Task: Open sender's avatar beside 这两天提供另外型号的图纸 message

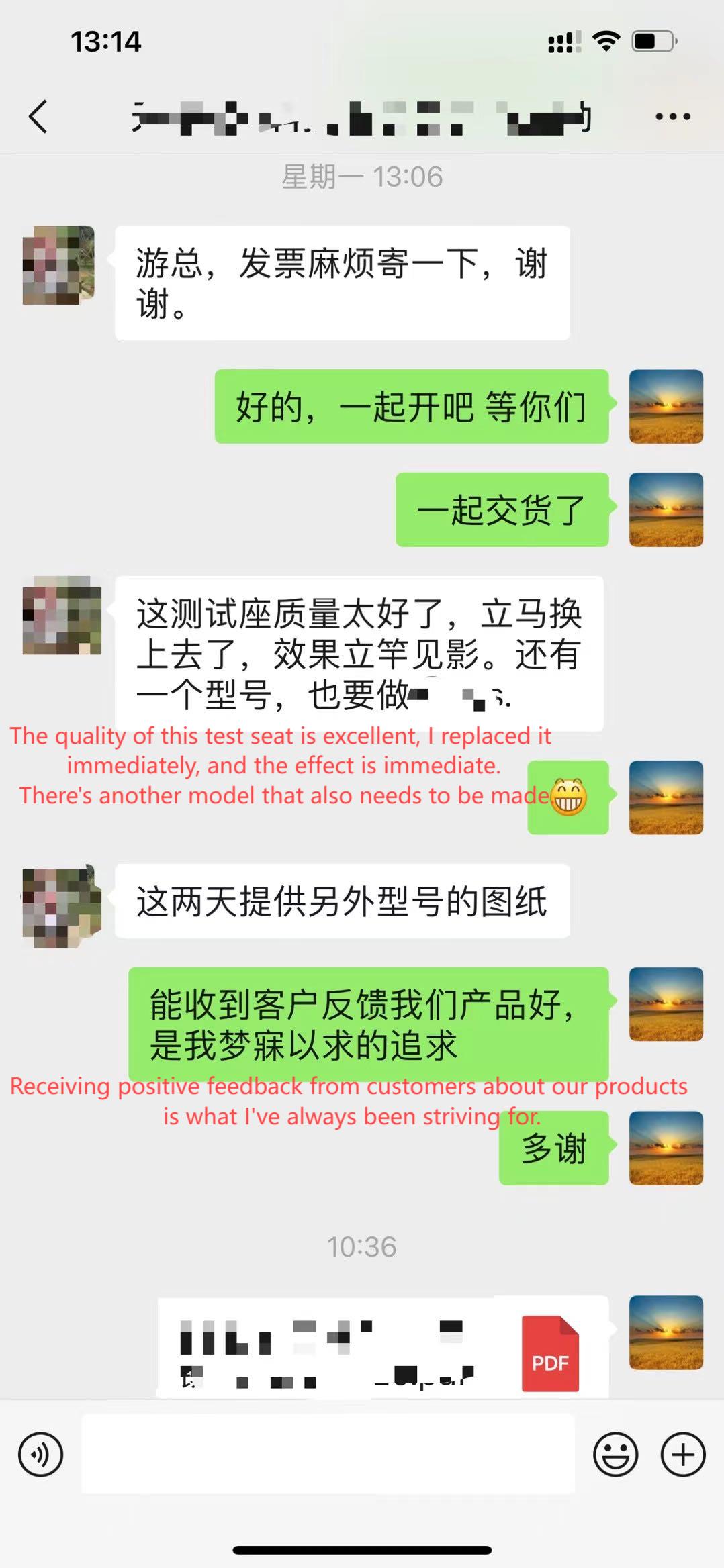Action: 62,905
